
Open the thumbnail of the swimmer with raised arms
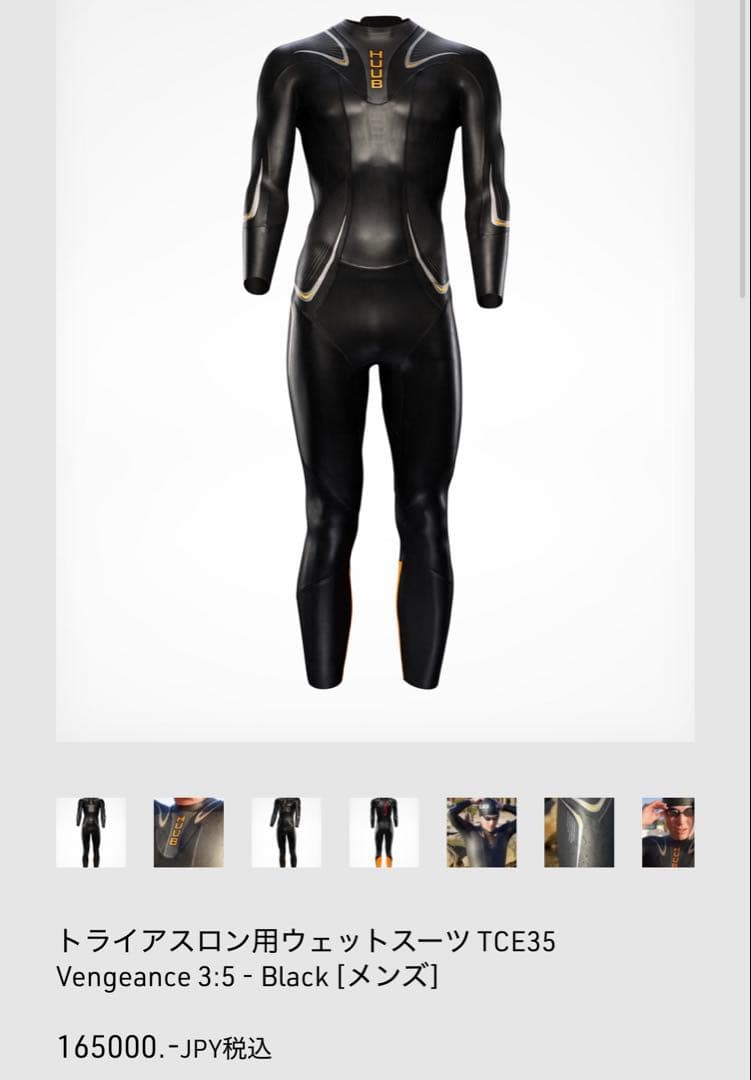(481, 832)
